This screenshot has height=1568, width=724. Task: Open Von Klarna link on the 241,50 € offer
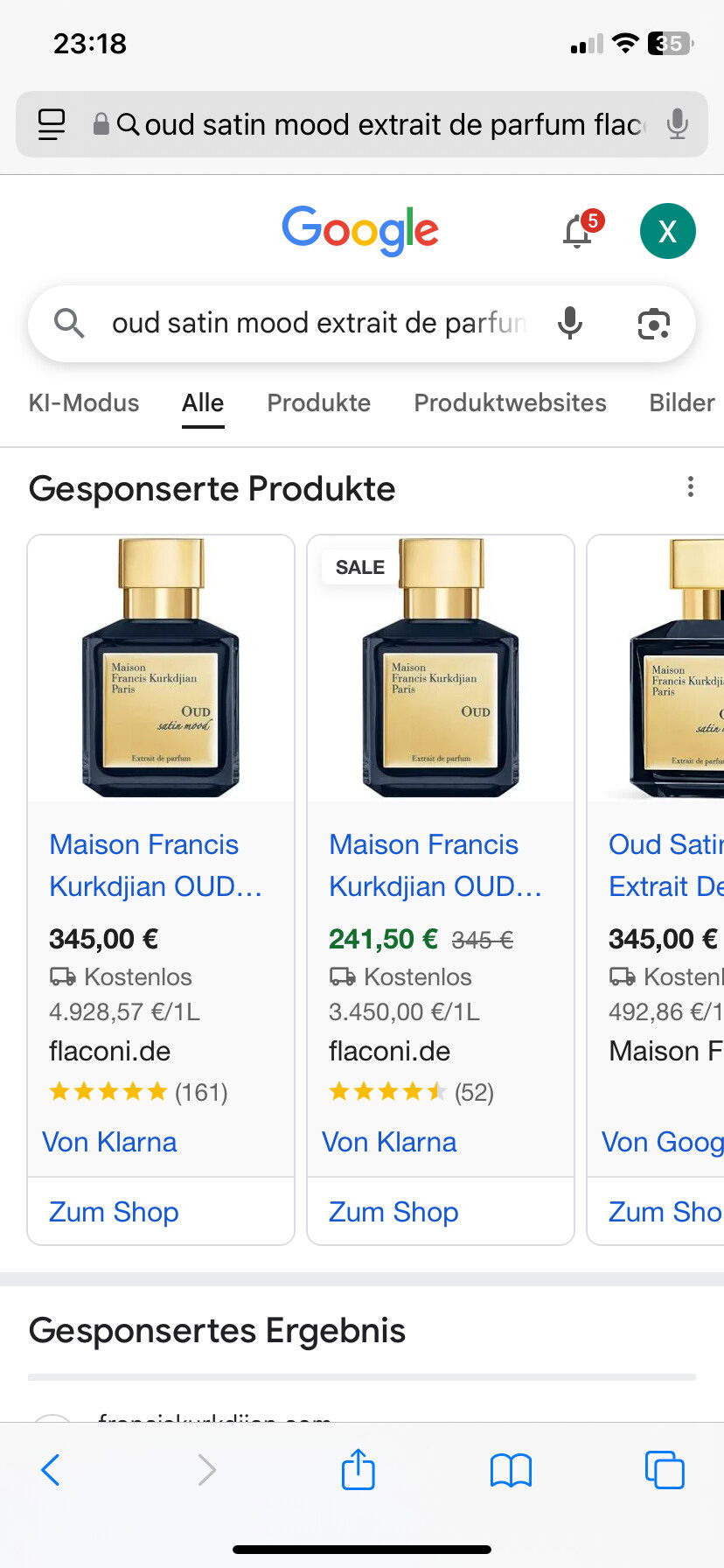389,1142
